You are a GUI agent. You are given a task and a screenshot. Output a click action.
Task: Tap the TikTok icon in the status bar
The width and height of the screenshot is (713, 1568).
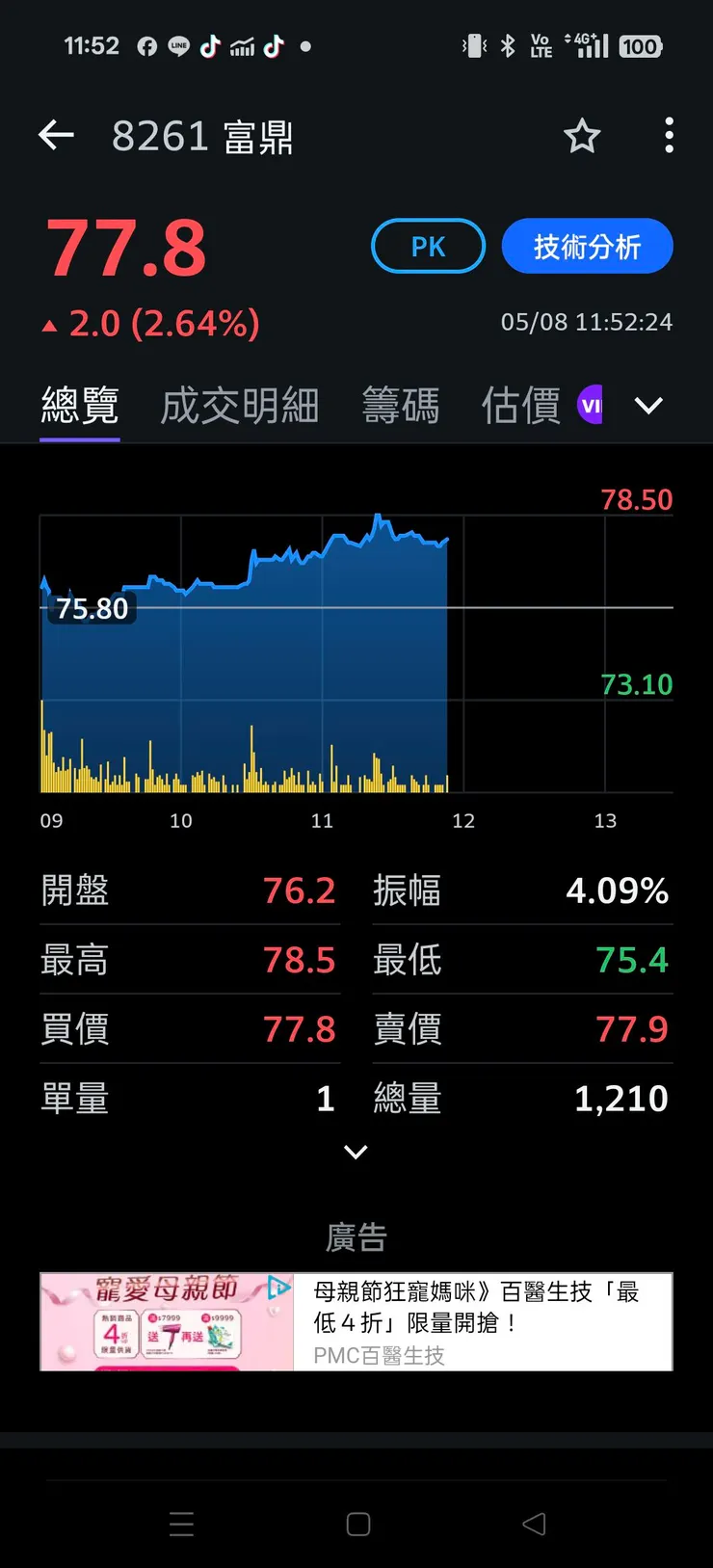(209, 45)
